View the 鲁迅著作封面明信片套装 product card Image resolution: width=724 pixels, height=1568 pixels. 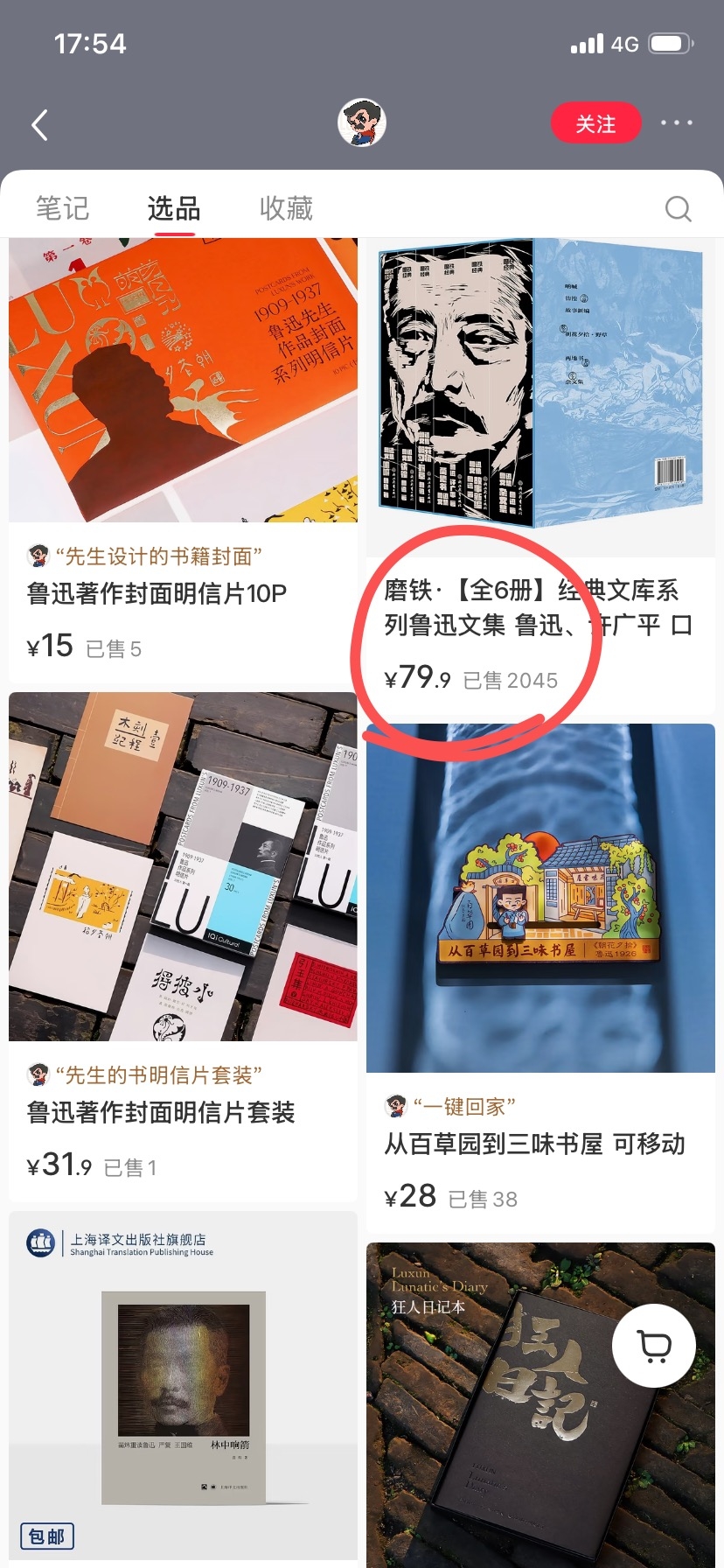[x=183, y=947]
